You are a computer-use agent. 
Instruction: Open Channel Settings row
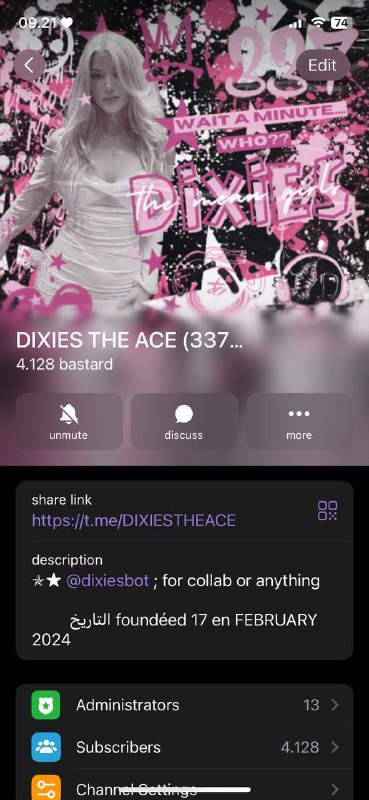tap(184, 786)
